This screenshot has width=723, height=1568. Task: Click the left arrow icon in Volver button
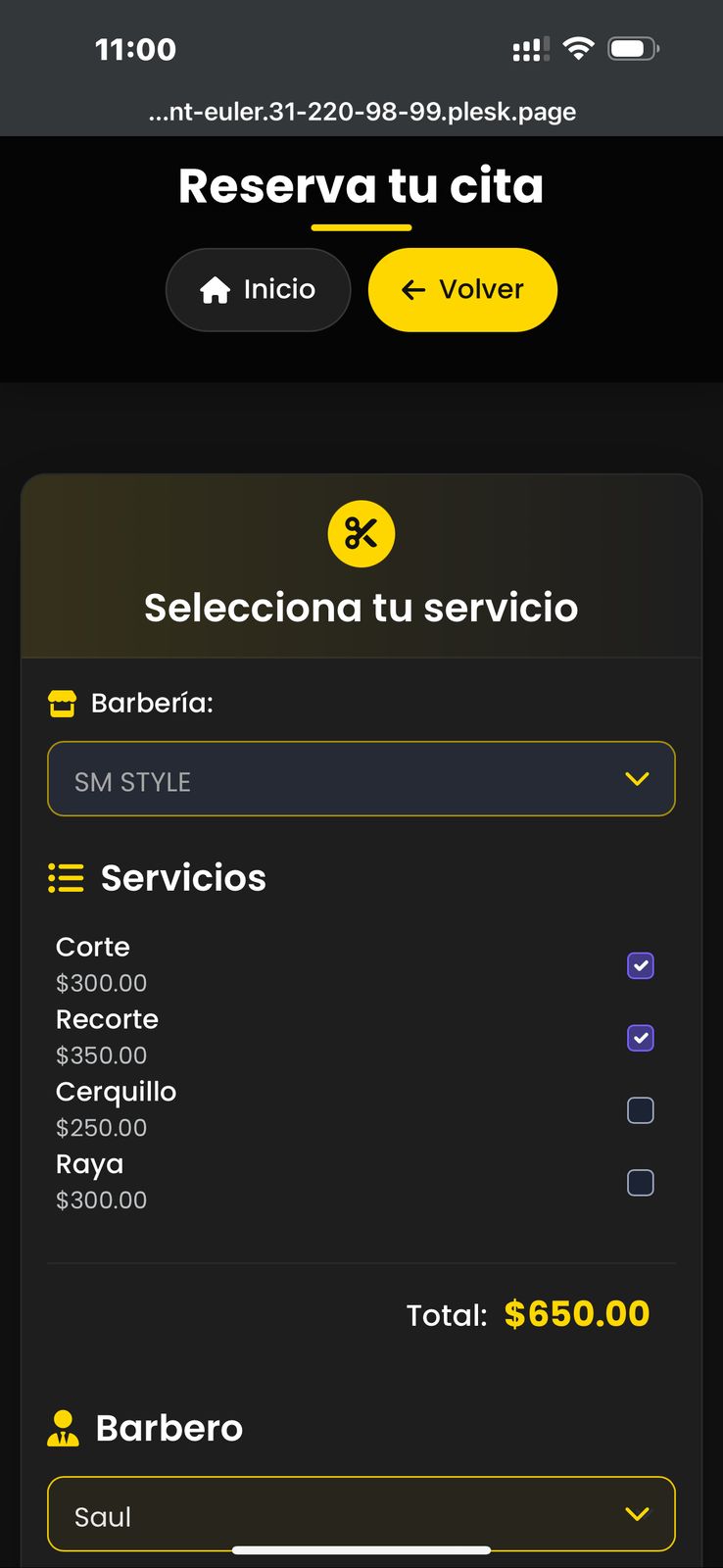click(412, 289)
